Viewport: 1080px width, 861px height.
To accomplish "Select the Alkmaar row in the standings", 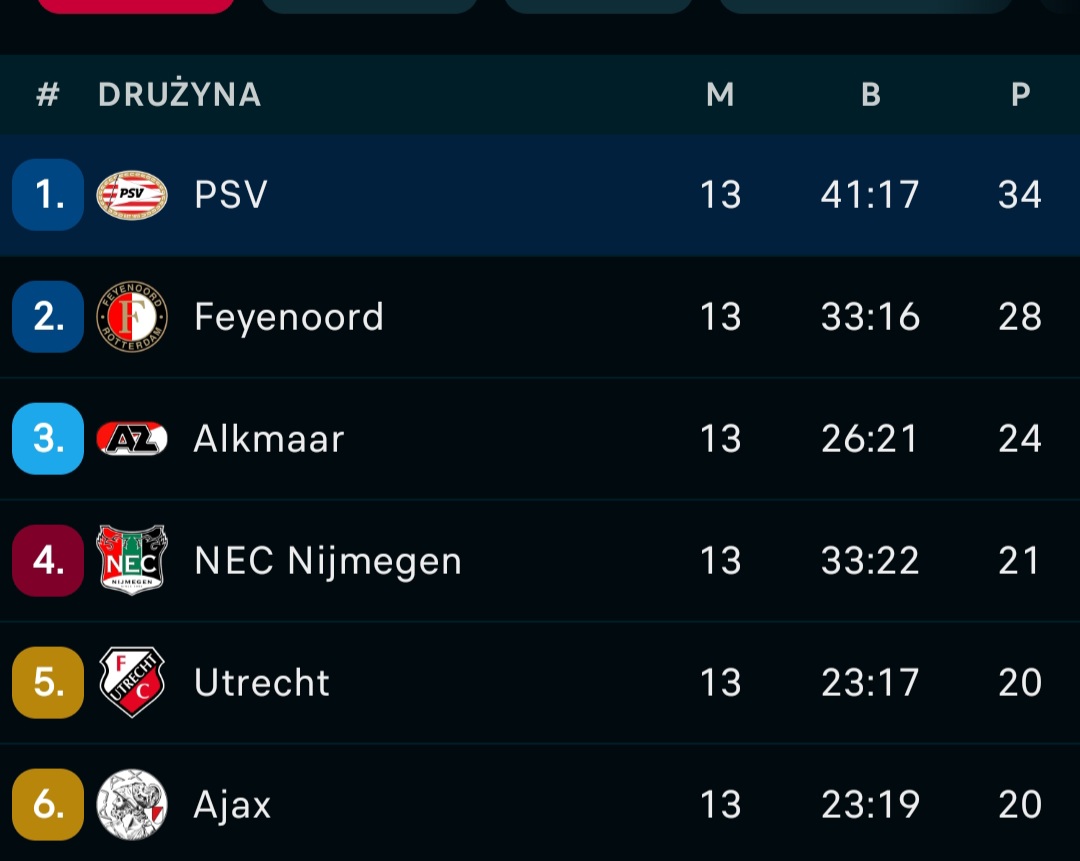I will pos(268,439).
